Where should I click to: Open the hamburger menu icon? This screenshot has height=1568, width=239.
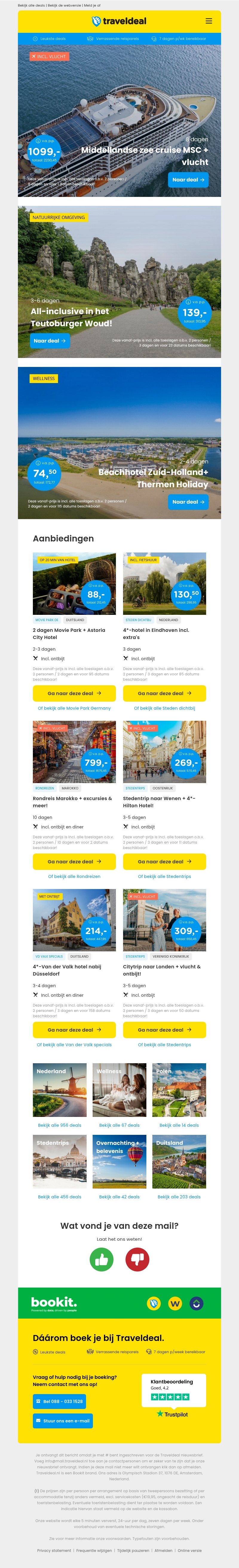[x=209, y=21]
